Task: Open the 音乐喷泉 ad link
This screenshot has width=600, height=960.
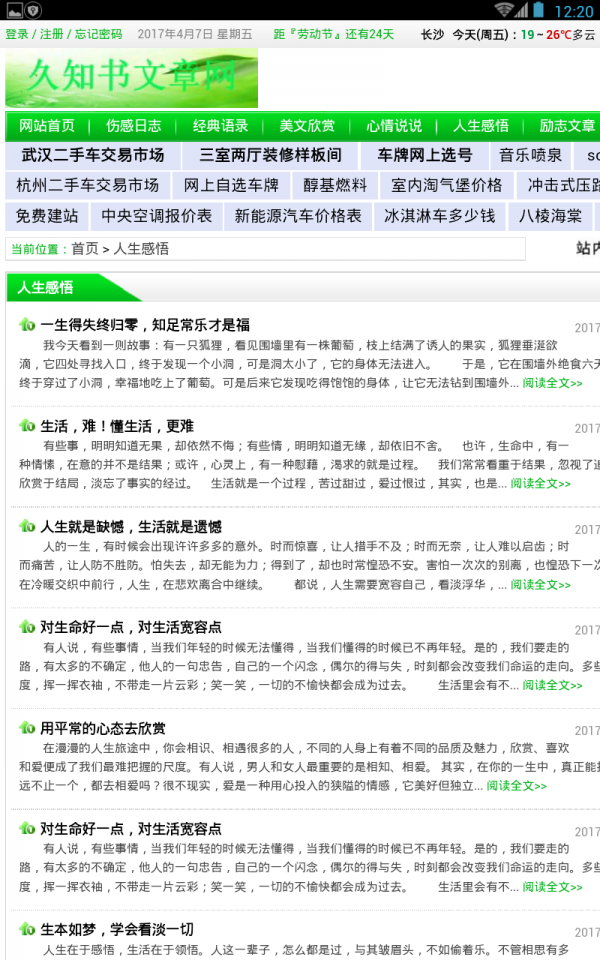Action: pos(530,156)
